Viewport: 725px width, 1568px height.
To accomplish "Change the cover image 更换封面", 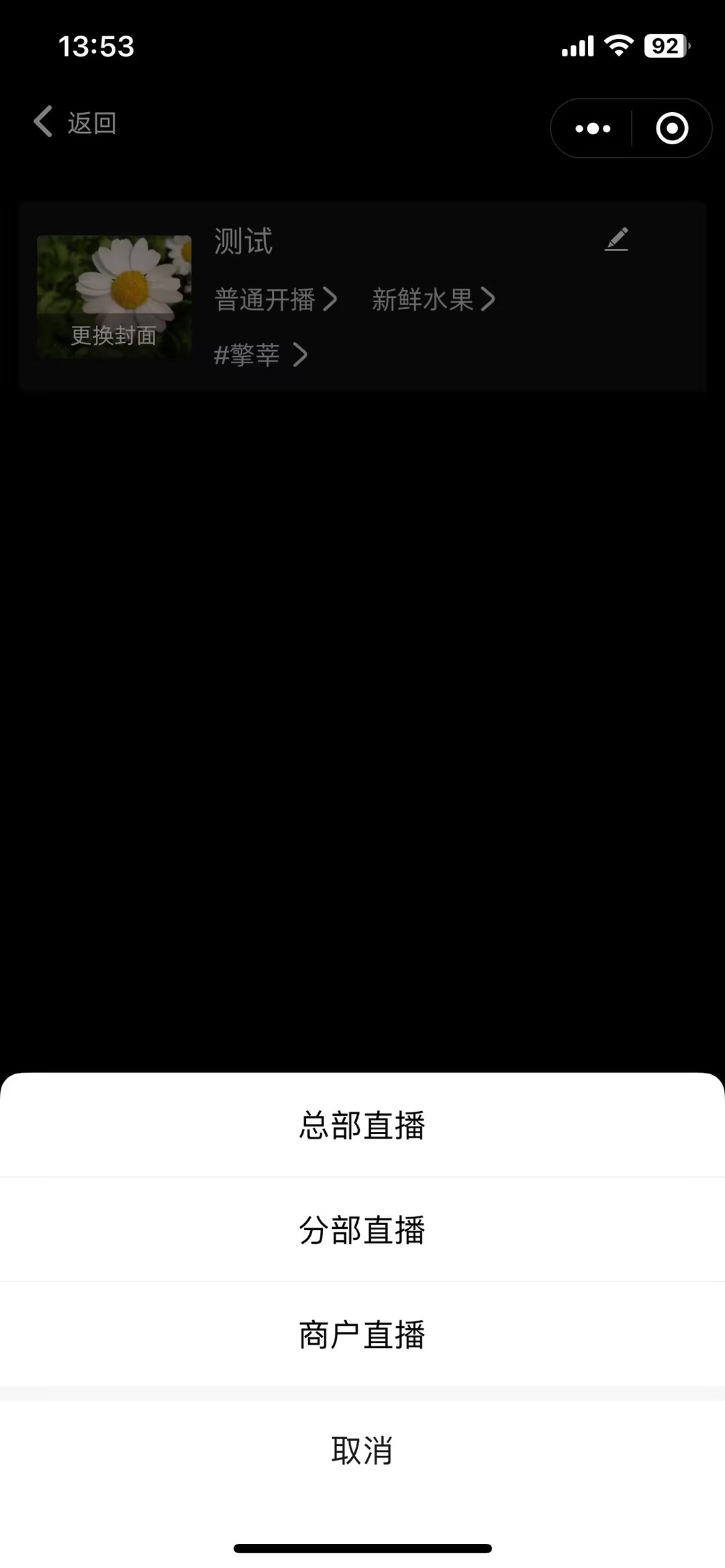I will pyautogui.click(x=114, y=334).
